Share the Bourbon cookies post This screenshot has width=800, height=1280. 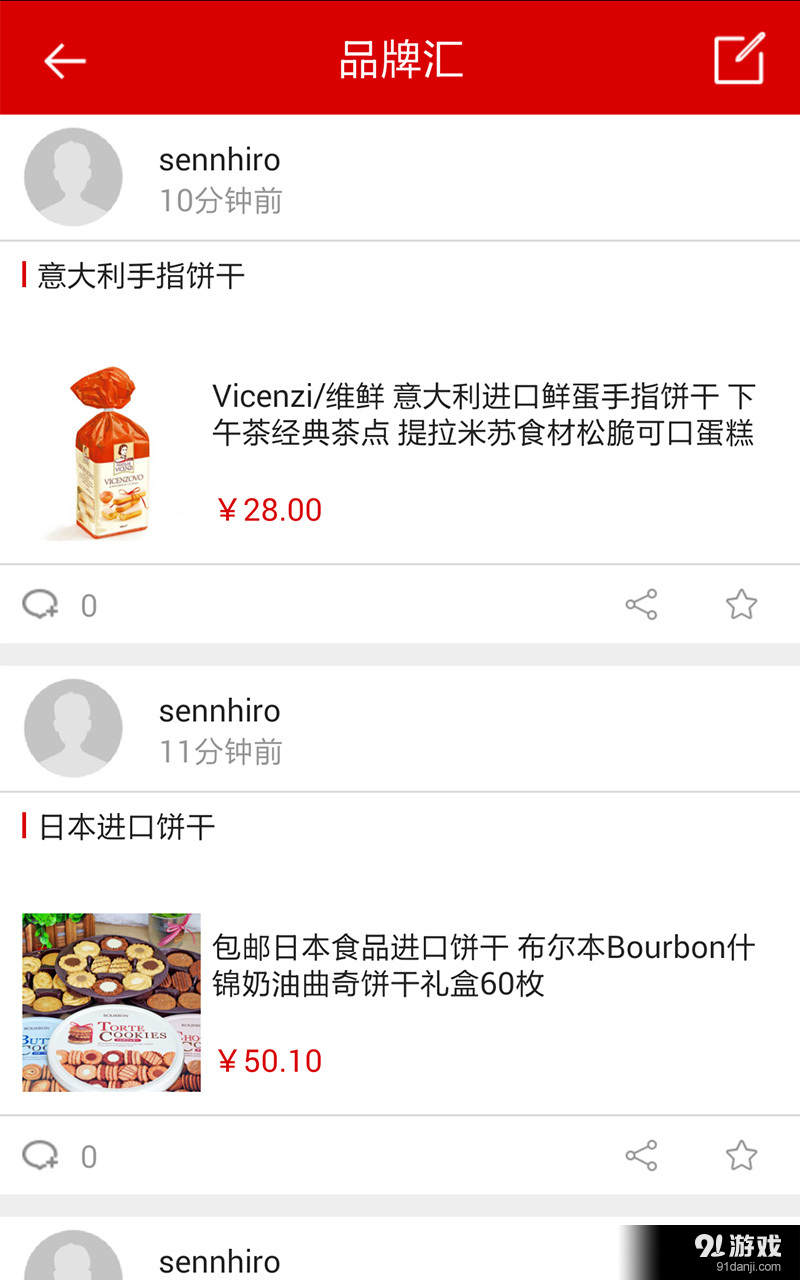pyautogui.click(x=641, y=1156)
